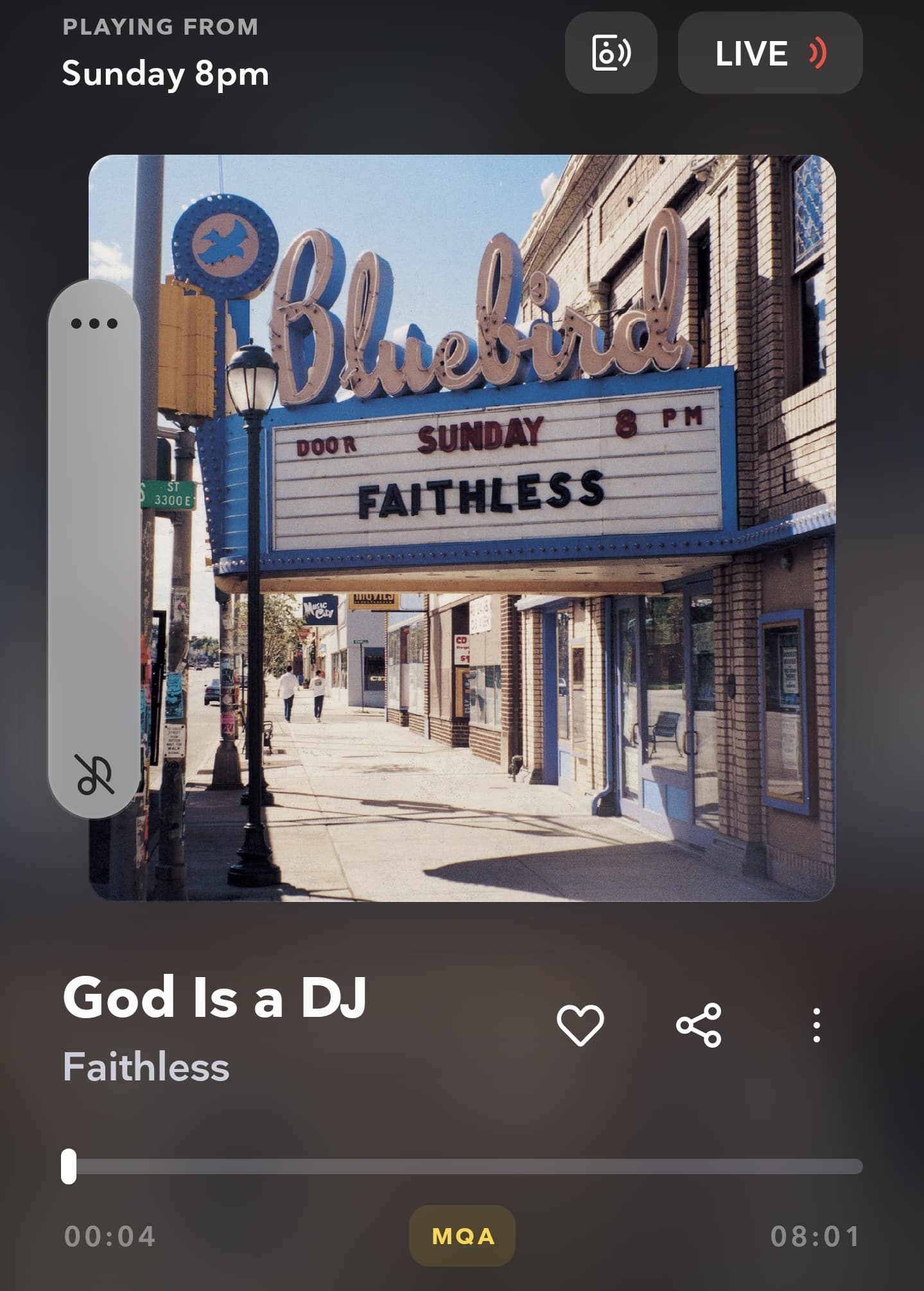924x1291 pixels.
Task: Open the Faithless artist page
Action: point(146,1067)
